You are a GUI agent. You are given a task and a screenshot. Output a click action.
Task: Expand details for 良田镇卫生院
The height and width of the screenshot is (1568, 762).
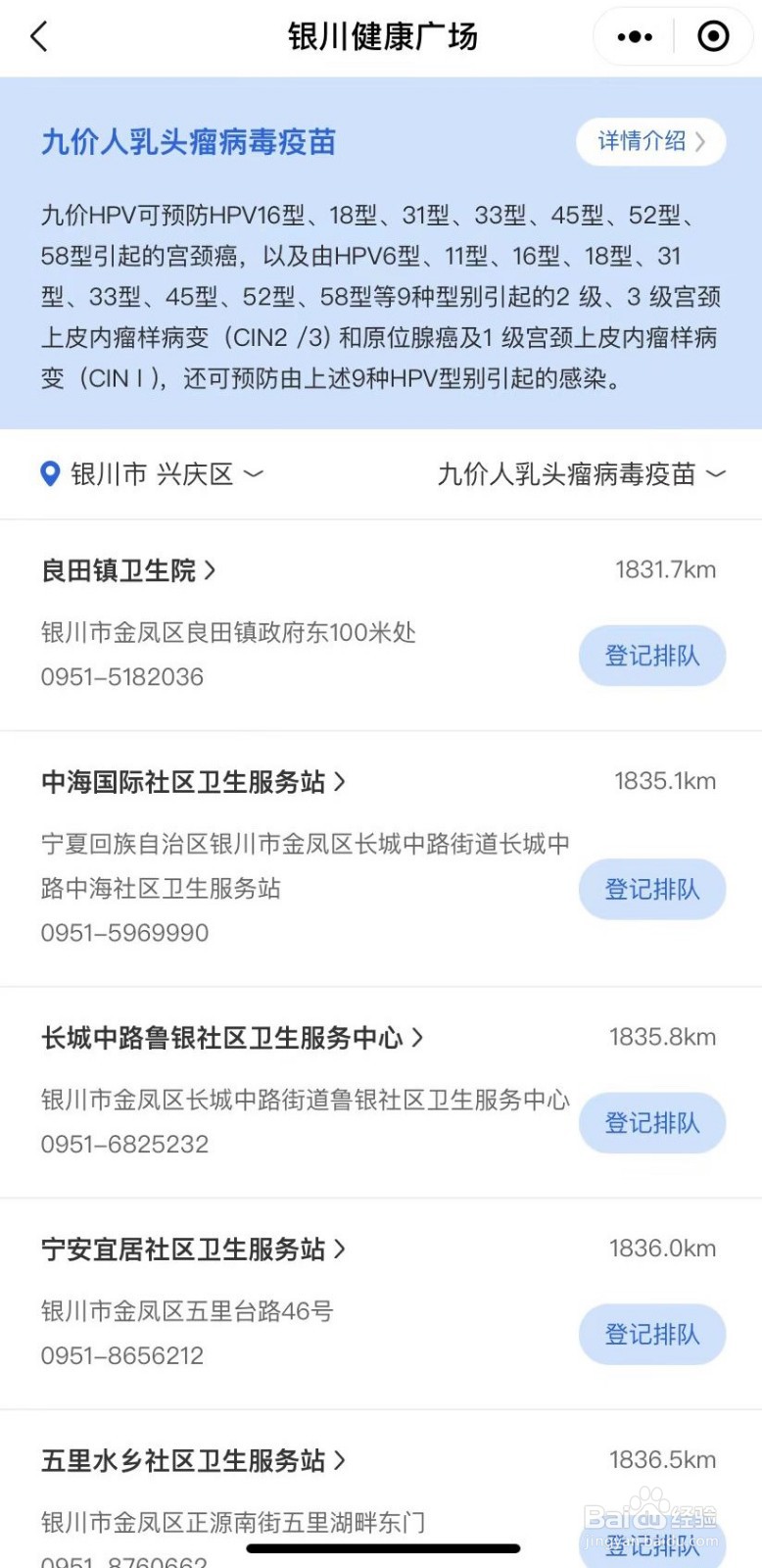(127, 570)
